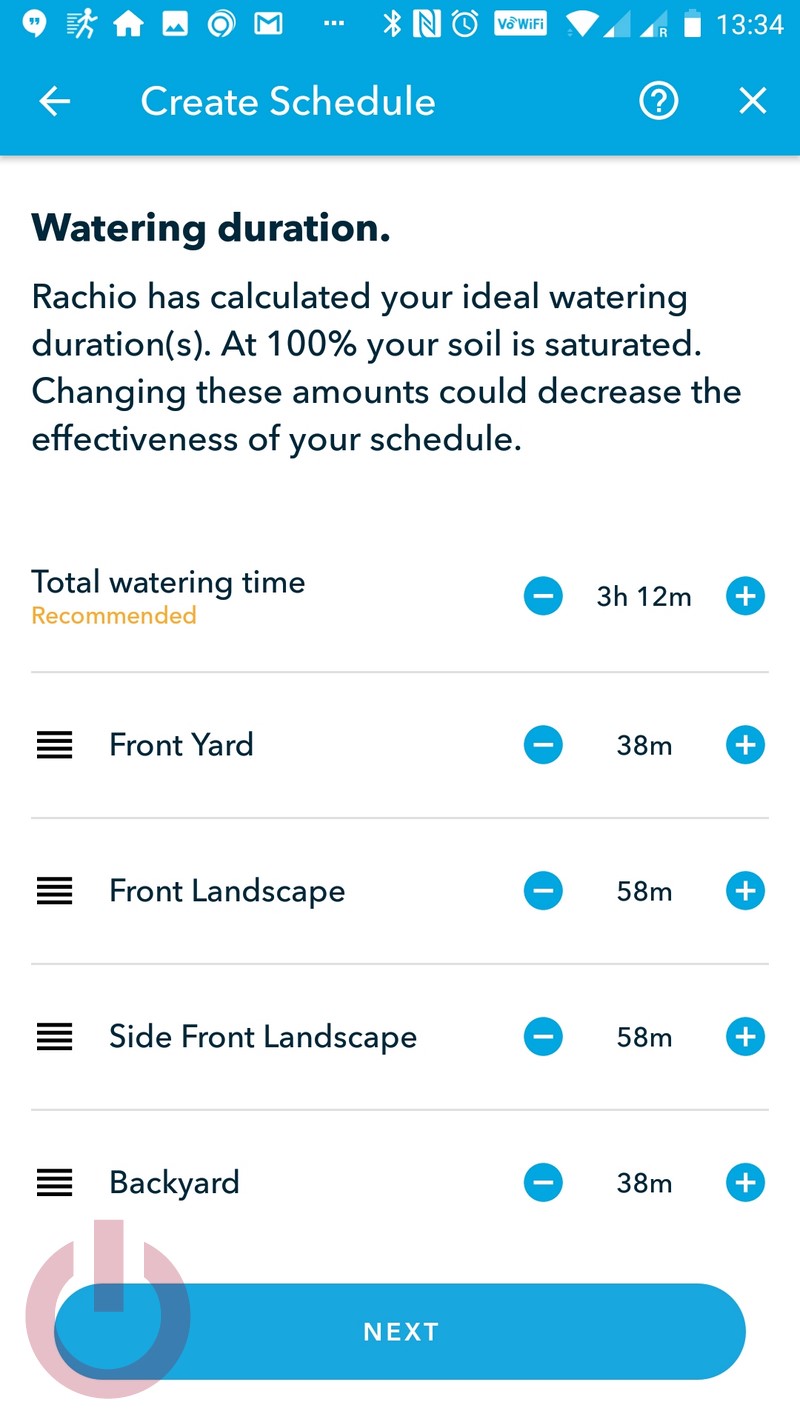
Task: Lower the Front Landscape duration
Action: pyautogui.click(x=543, y=891)
